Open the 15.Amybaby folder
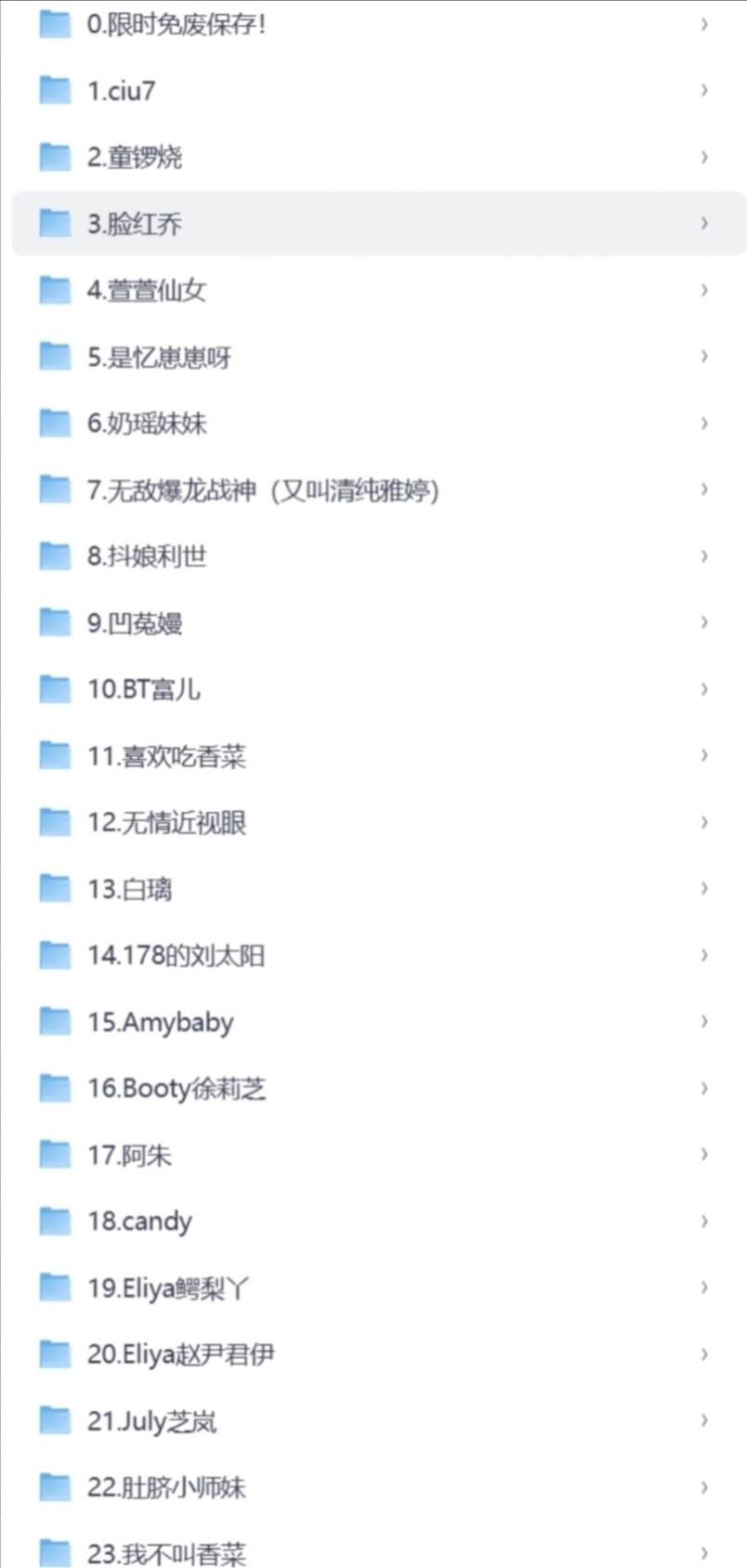The width and height of the screenshot is (747, 1568). coord(161,1022)
